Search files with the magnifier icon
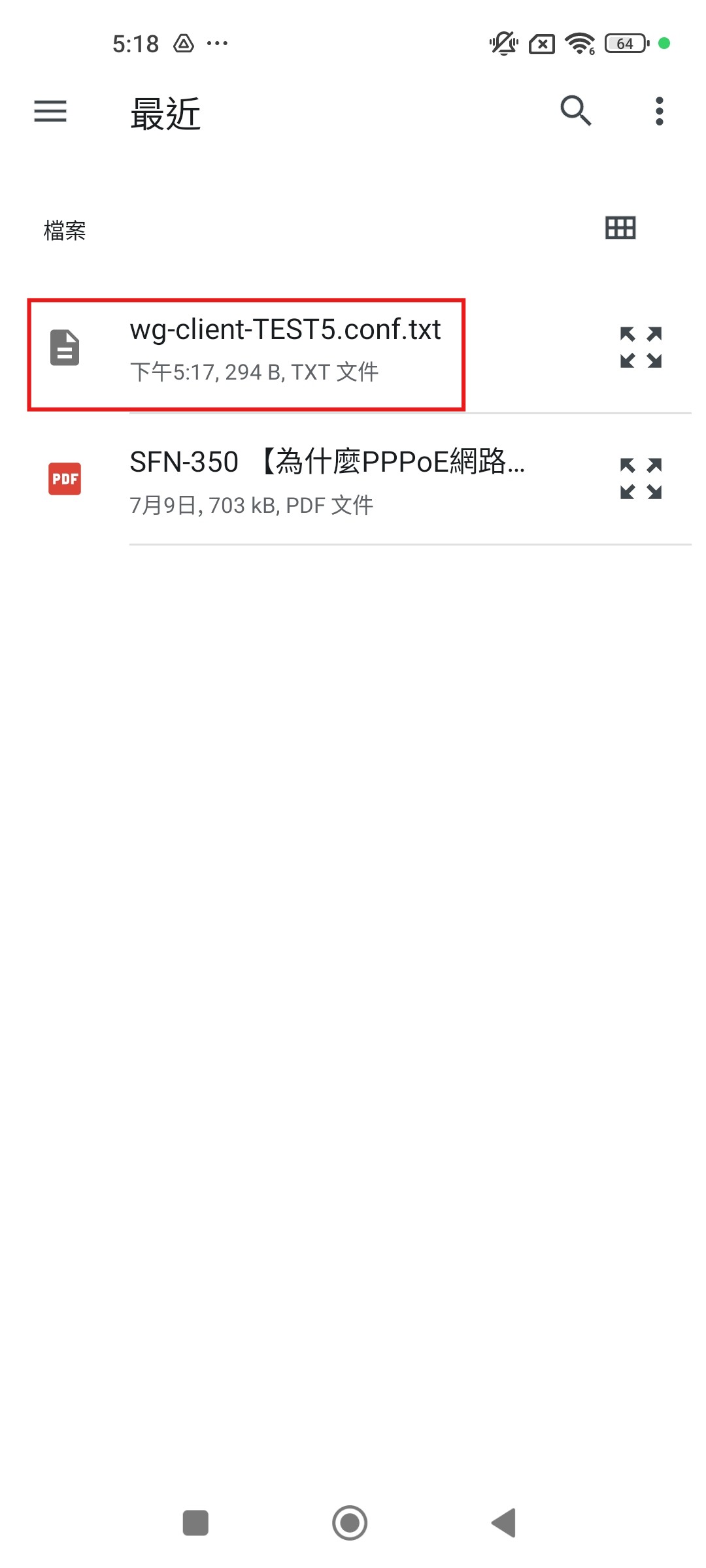 click(575, 111)
